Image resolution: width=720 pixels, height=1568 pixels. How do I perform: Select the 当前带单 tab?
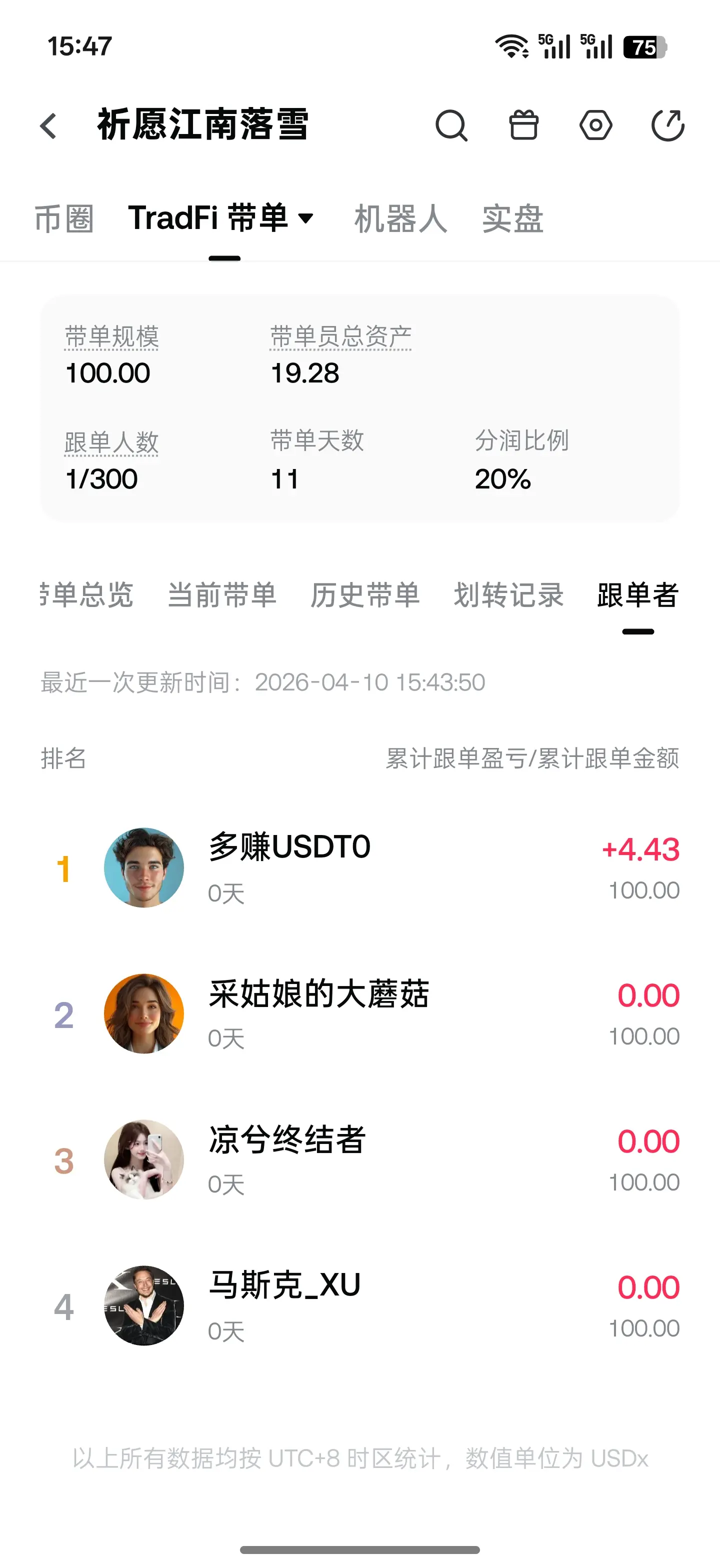point(221,594)
